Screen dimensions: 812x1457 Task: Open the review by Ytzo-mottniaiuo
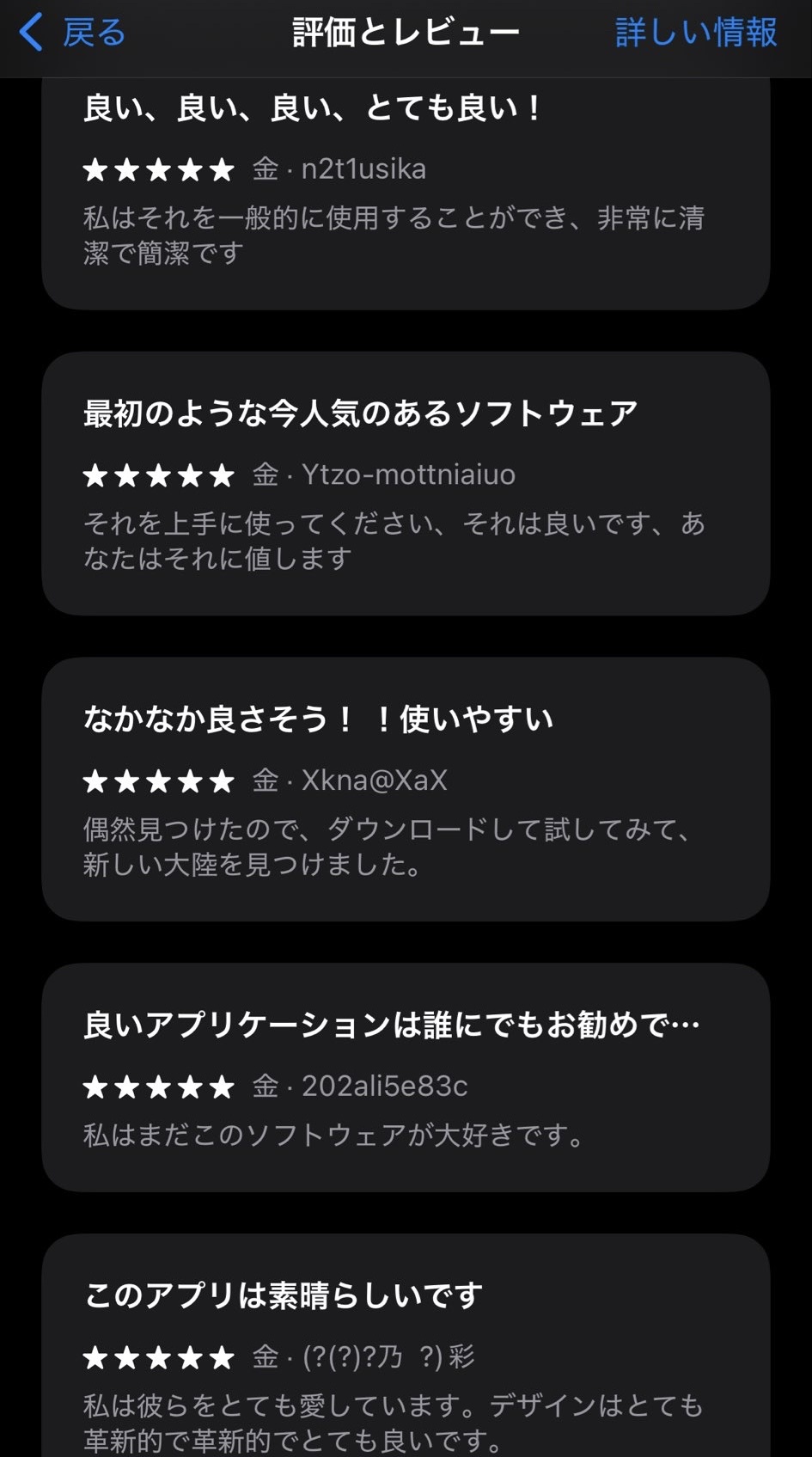pos(405,483)
